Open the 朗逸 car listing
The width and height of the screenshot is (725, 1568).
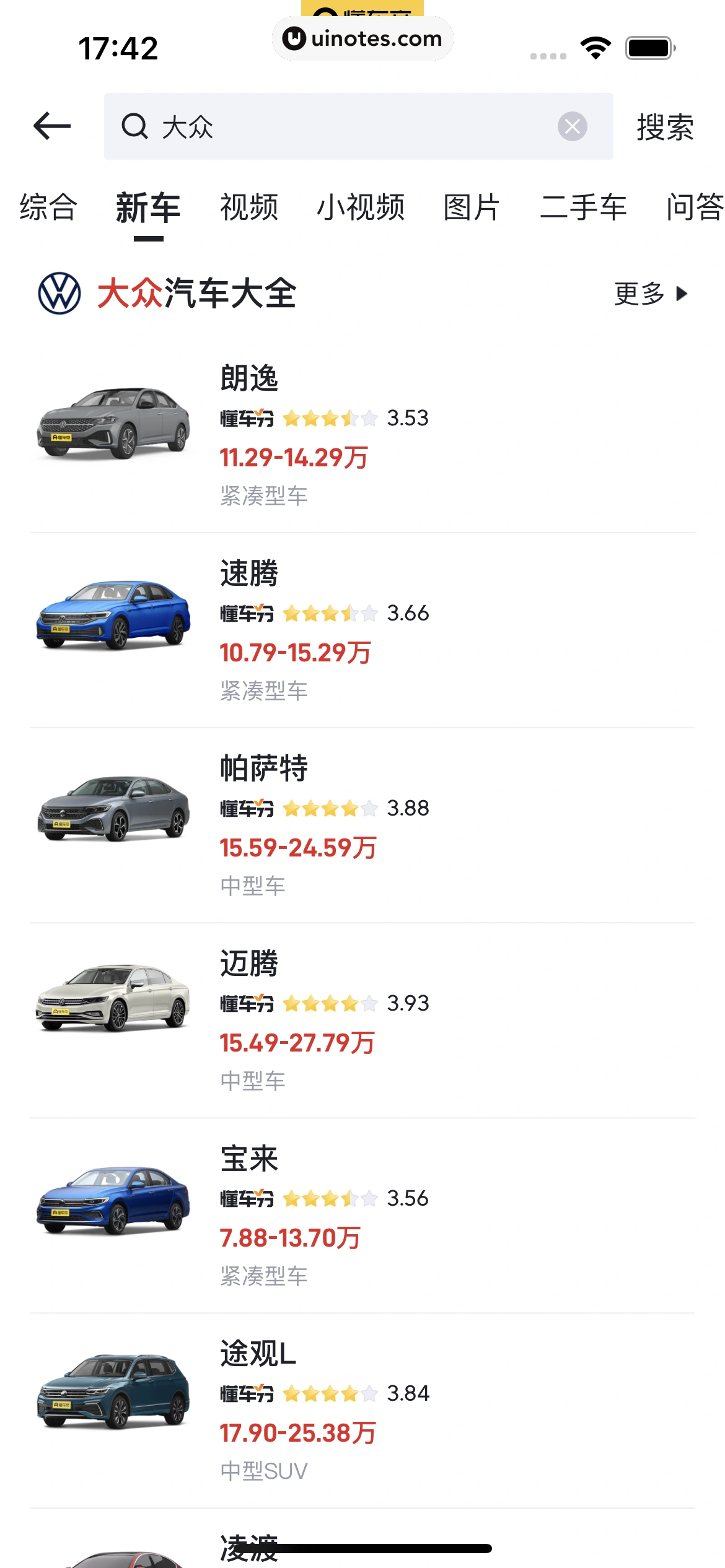click(x=362, y=435)
